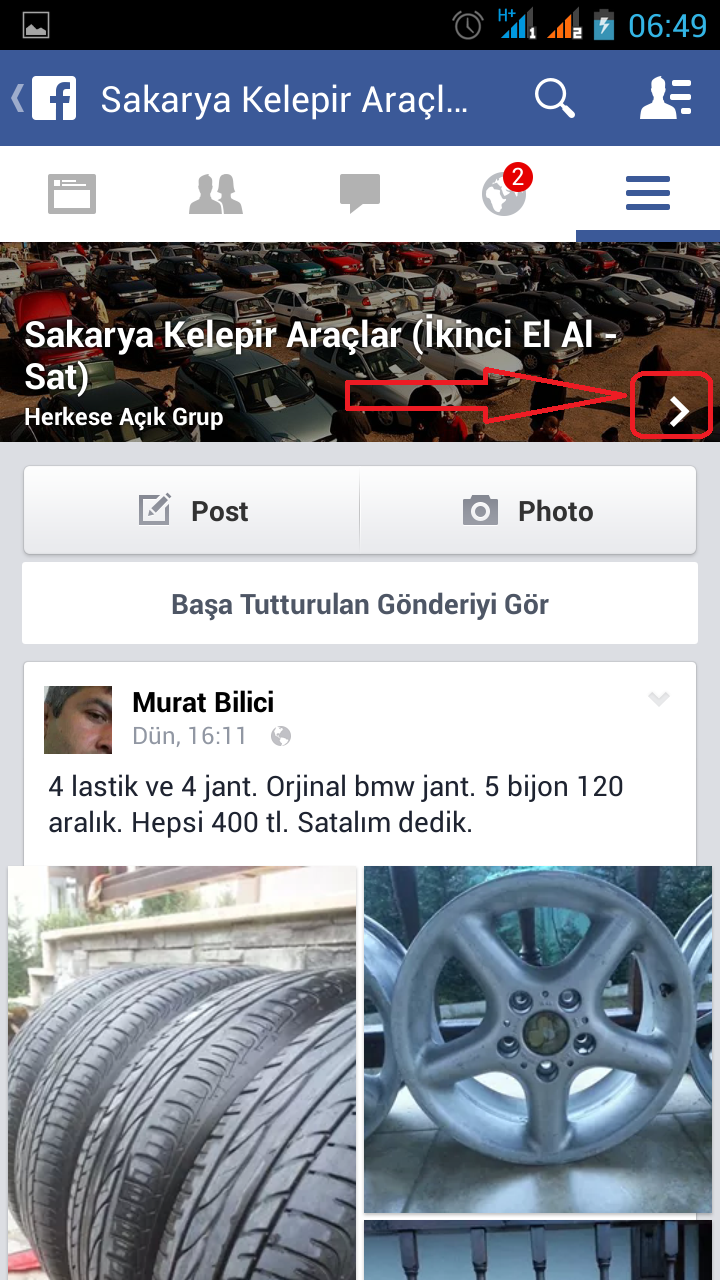Open Murat Bilici's name link
Viewport: 720px width, 1280px height.
pyautogui.click(x=203, y=702)
